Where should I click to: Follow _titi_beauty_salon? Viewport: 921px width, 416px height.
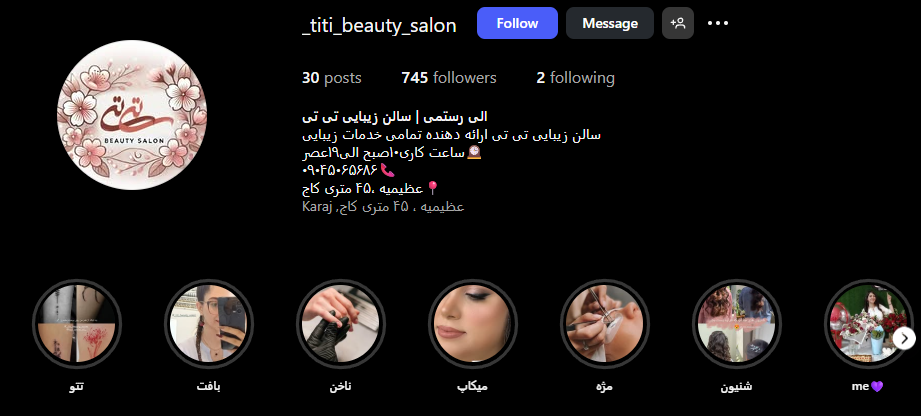point(517,23)
